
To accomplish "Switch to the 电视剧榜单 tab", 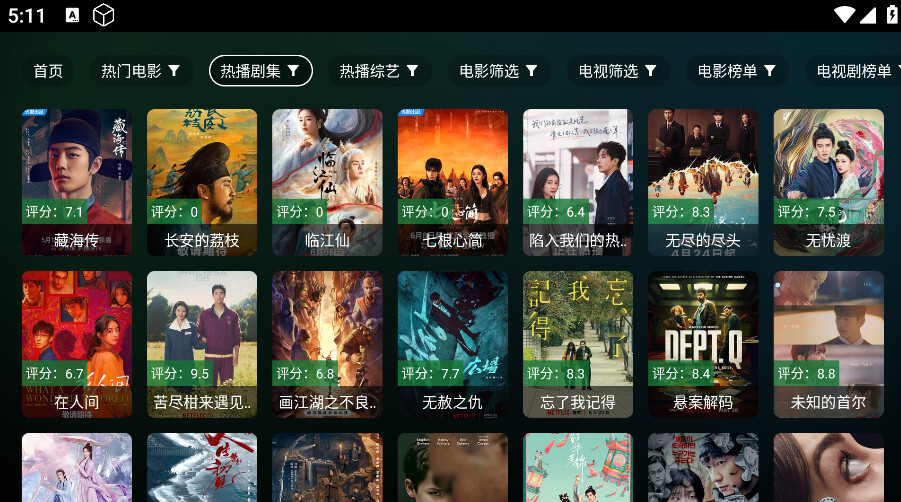I will 856,71.
